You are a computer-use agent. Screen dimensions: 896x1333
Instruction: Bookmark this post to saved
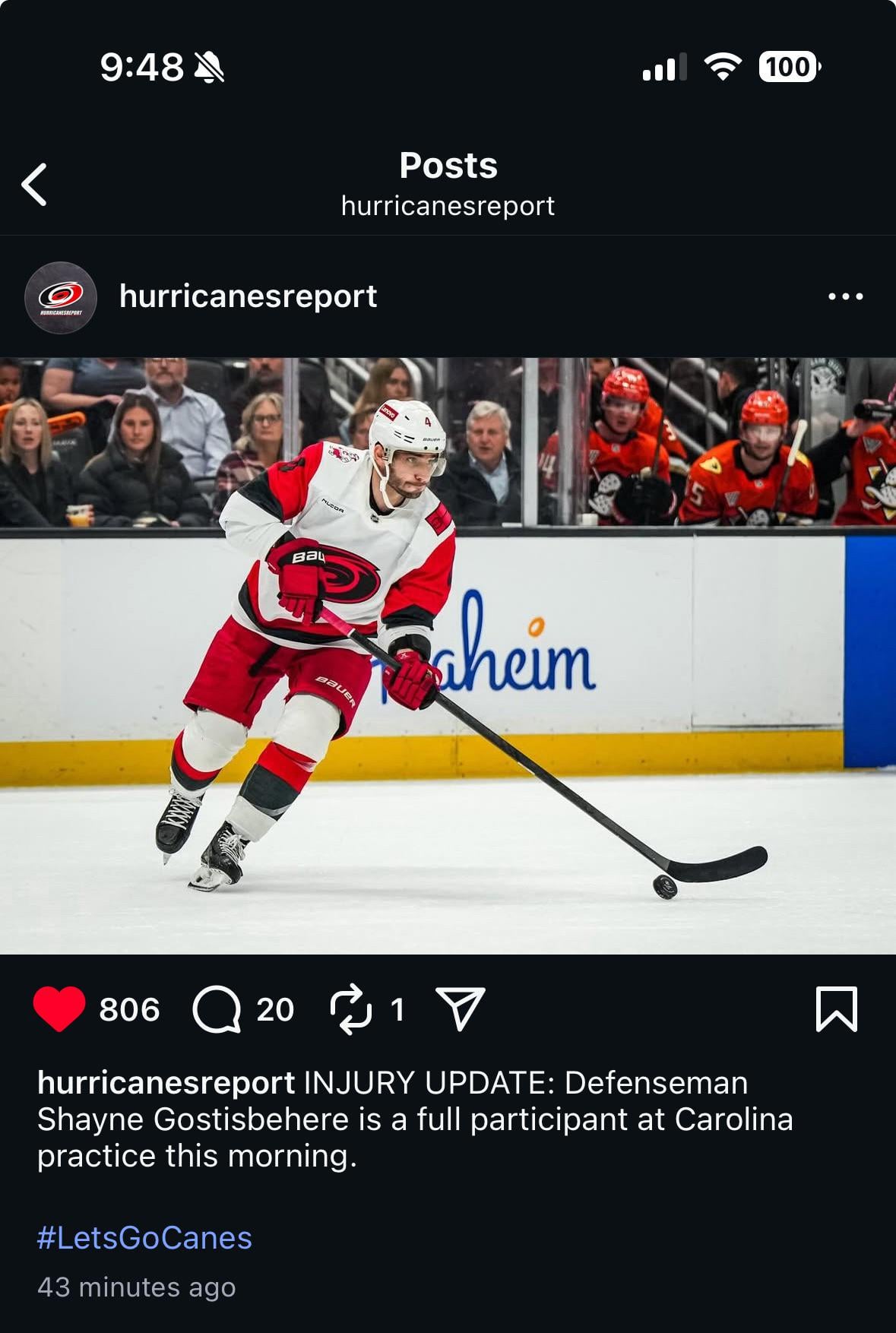(x=836, y=1009)
